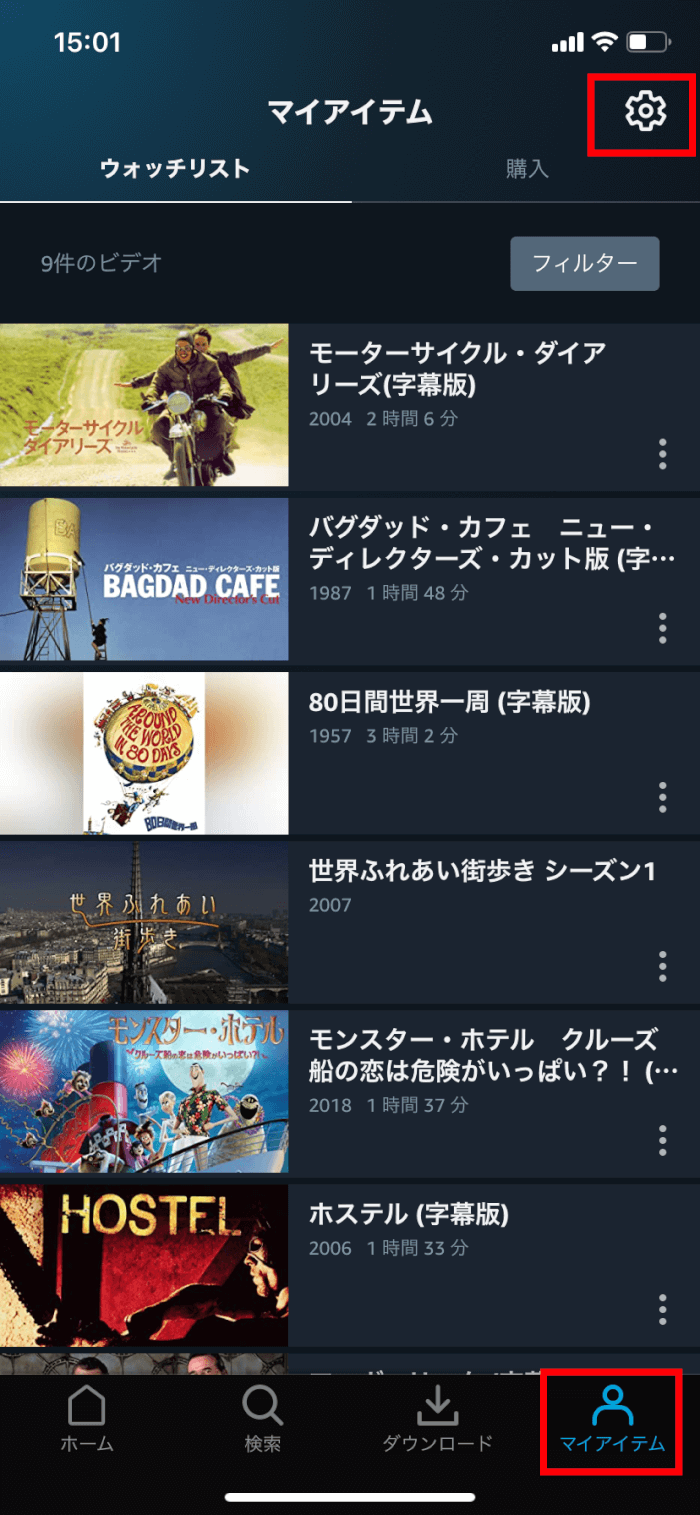Show more options for モンスター・ホテル
This screenshot has width=700, height=1515.
point(662,1139)
